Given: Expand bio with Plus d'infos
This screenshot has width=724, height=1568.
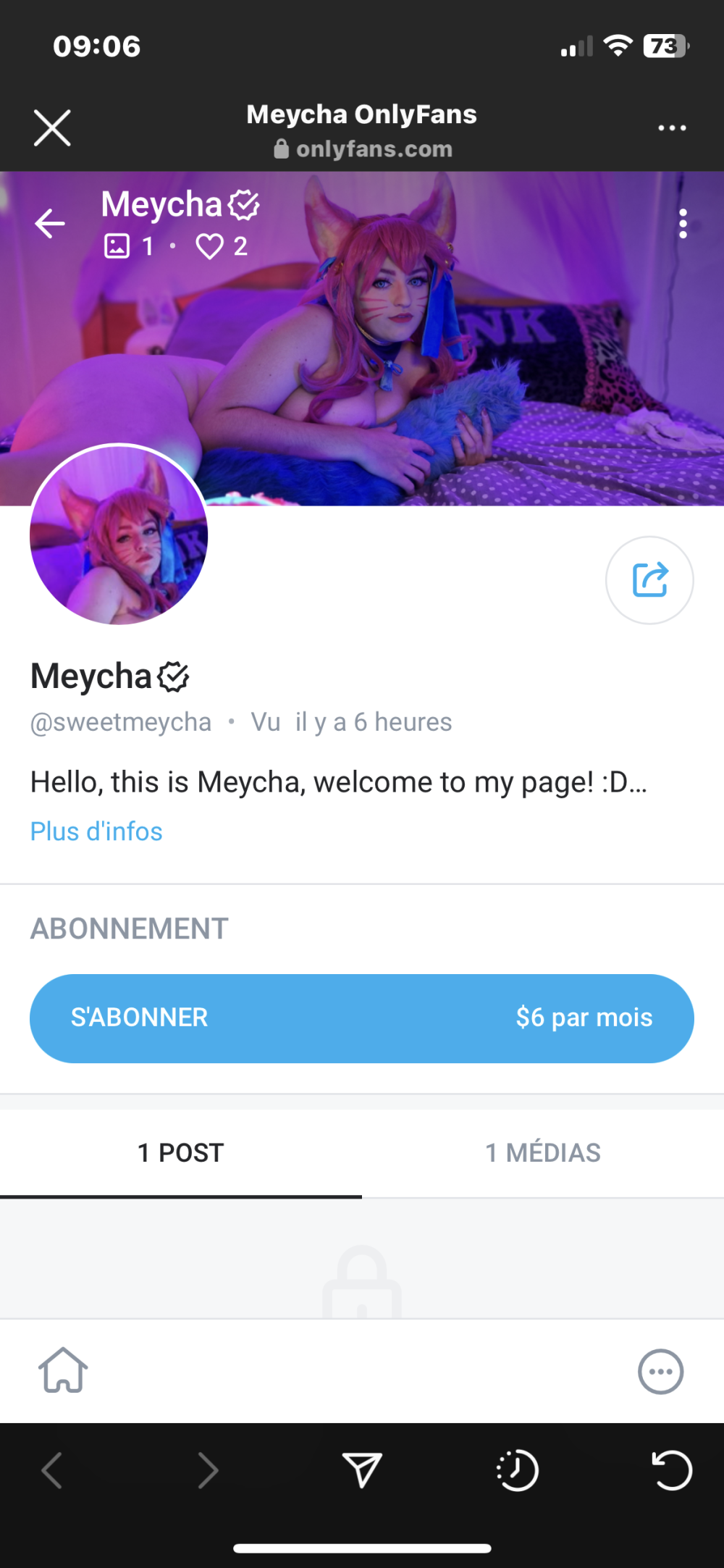Looking at the screenshot, I should tap(96, 831).
